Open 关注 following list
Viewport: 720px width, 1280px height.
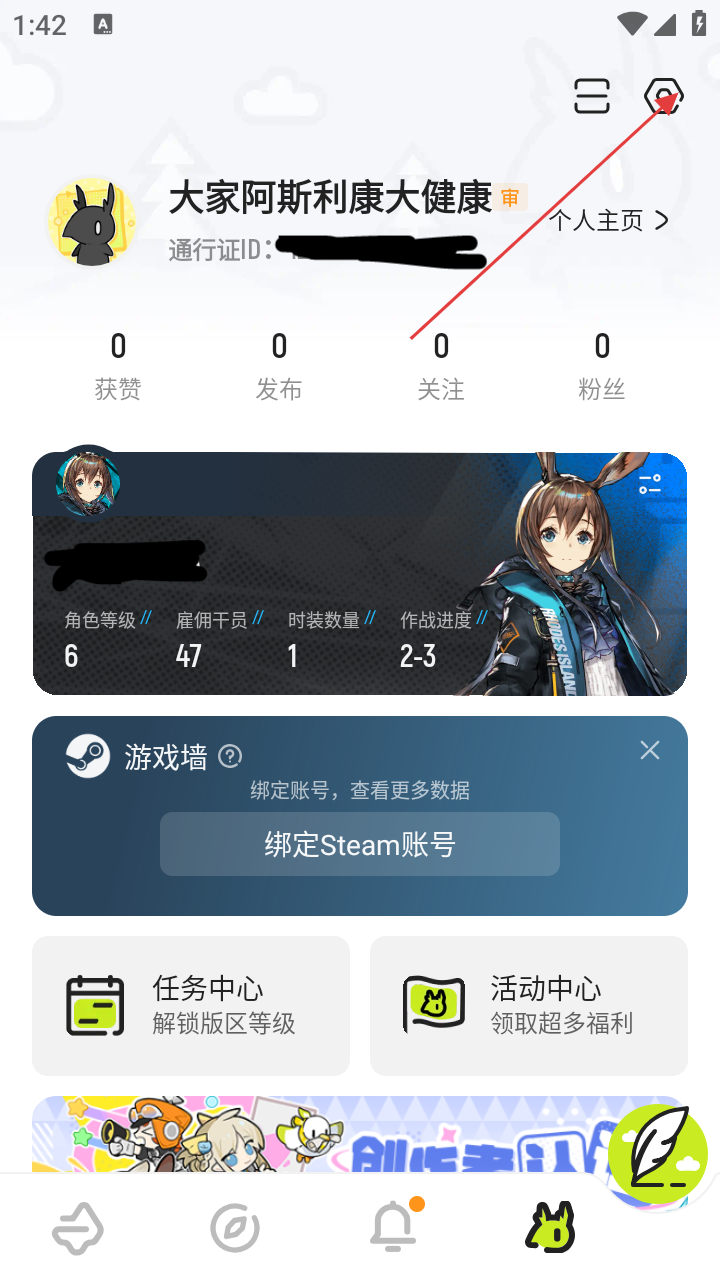tap(441, 366)
